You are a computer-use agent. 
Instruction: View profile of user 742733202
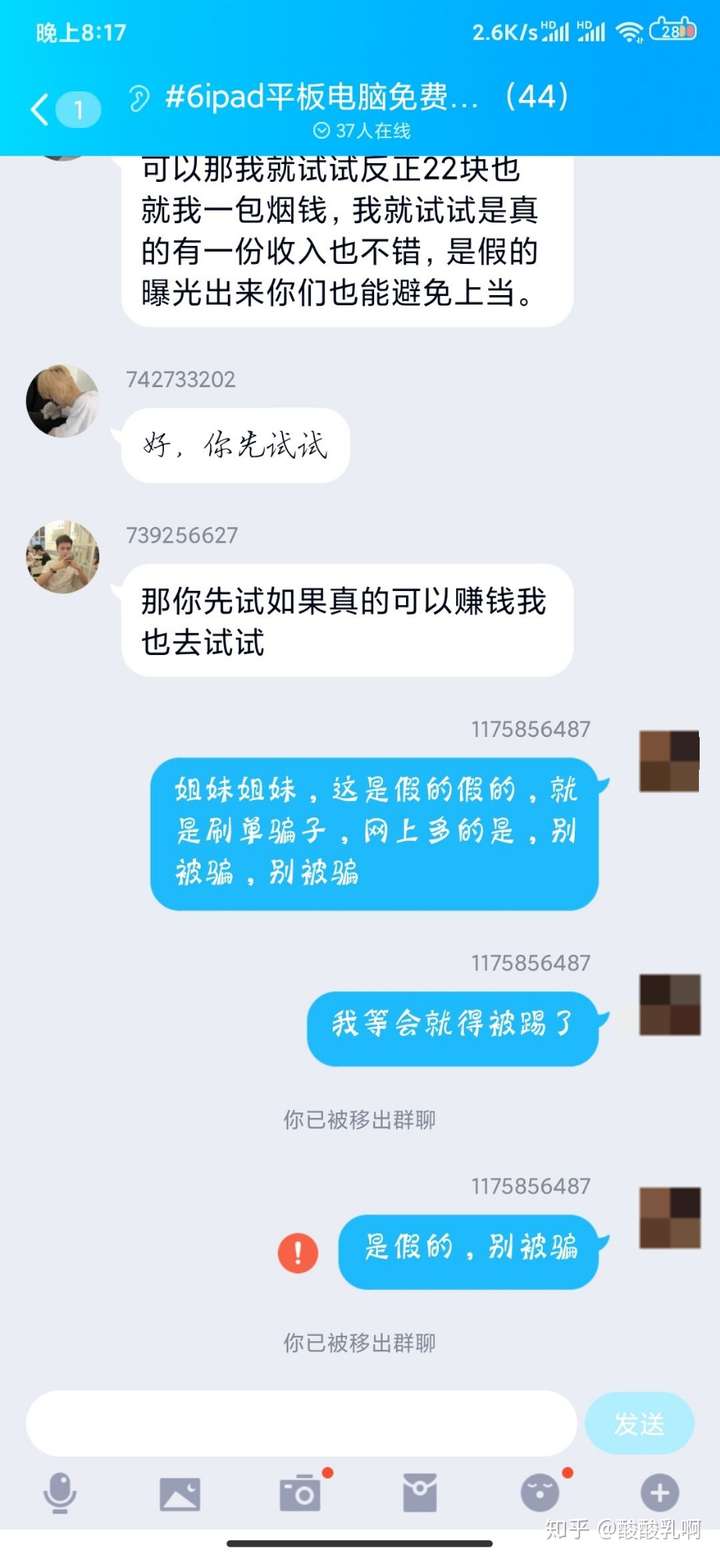click(x=62, y=401)
